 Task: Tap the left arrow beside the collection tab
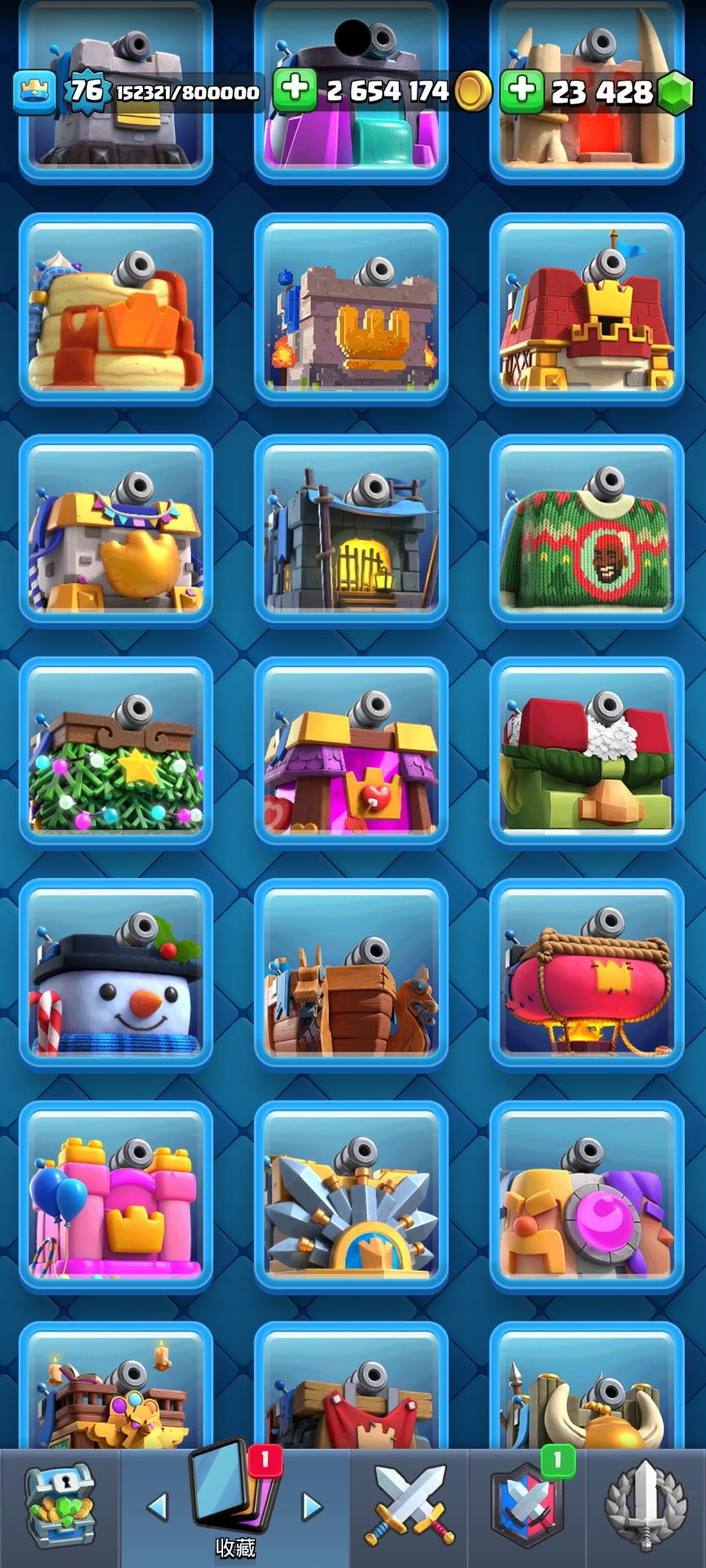tap(157, 1507)
